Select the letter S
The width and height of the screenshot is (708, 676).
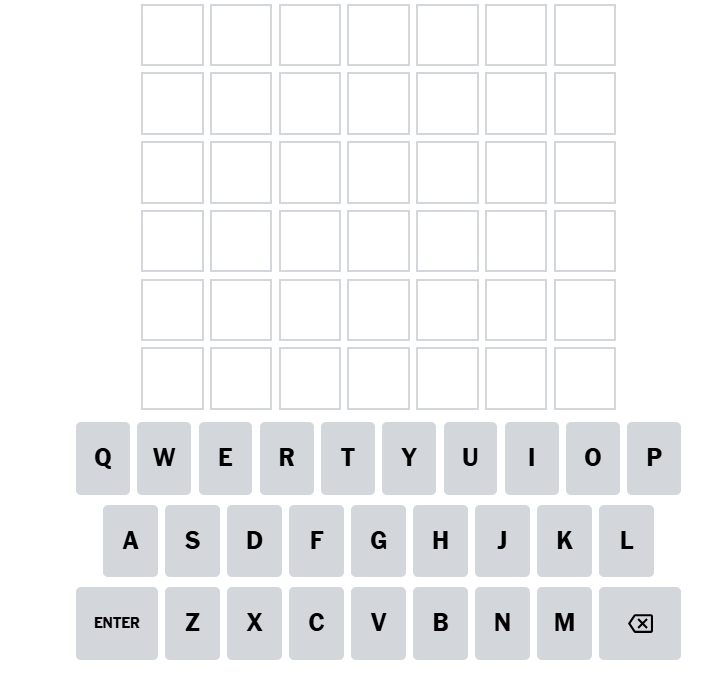coord(192,541)
